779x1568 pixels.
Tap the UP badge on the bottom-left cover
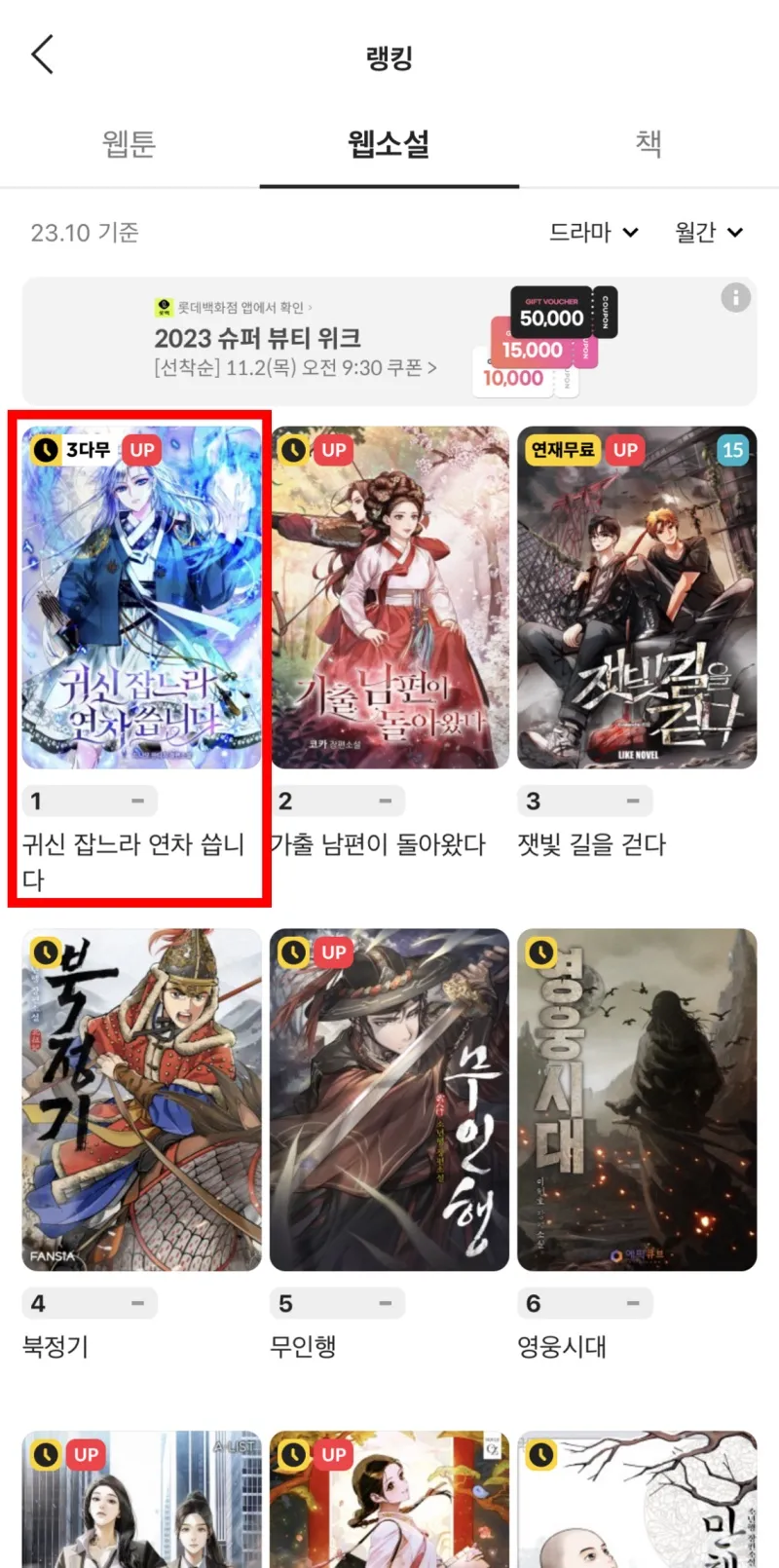tap(85, 1455)
